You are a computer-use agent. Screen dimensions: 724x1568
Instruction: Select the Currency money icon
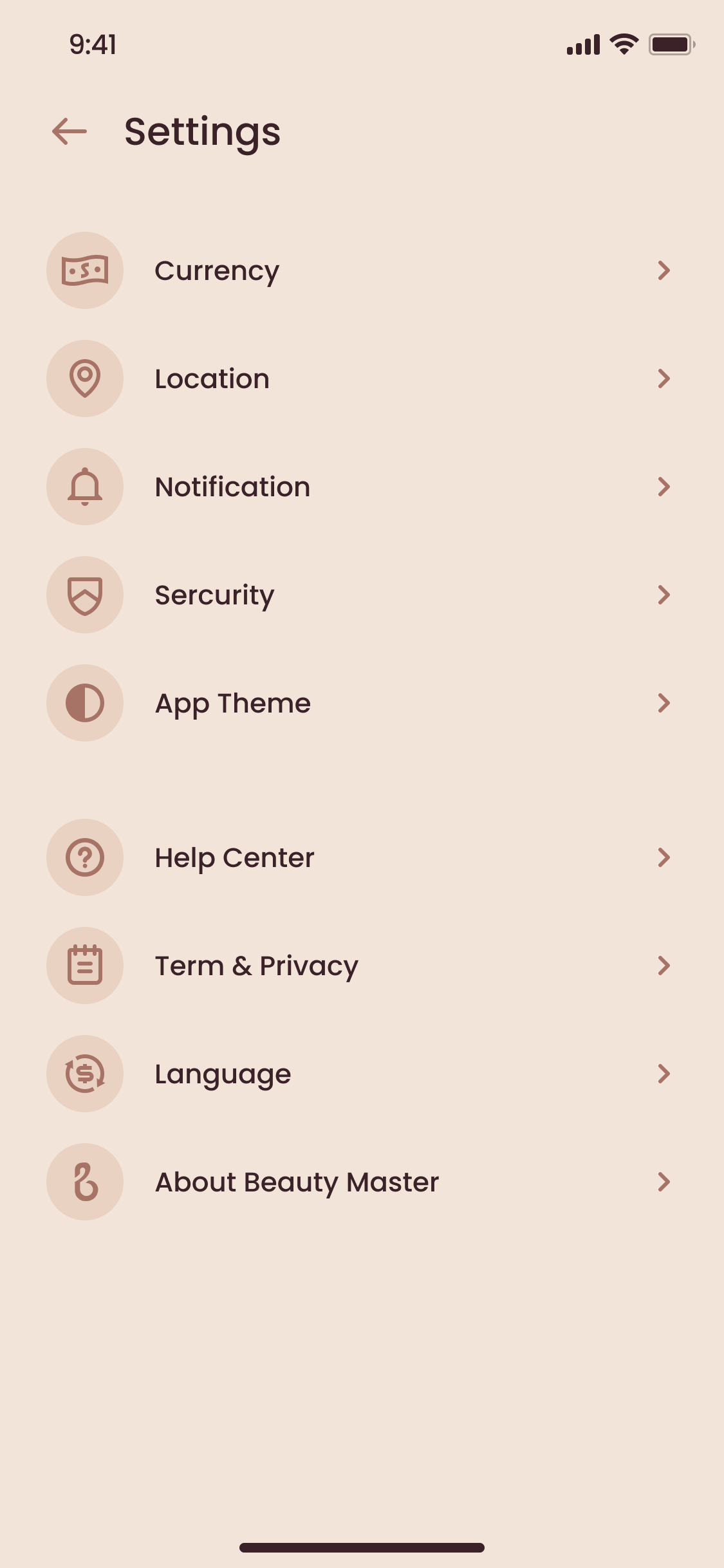(84, 270)
